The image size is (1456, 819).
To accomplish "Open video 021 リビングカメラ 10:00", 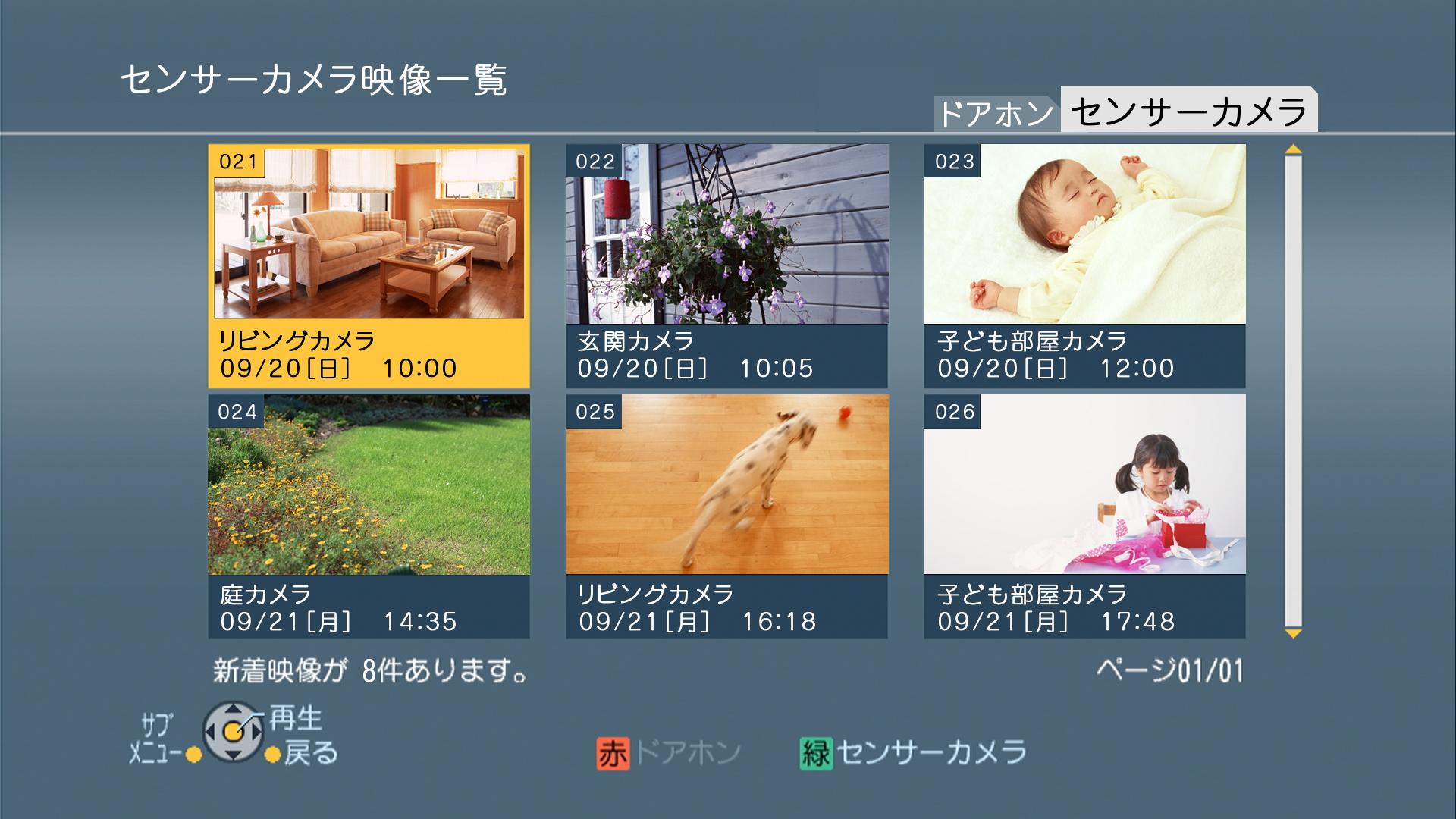I will (369, 265).
